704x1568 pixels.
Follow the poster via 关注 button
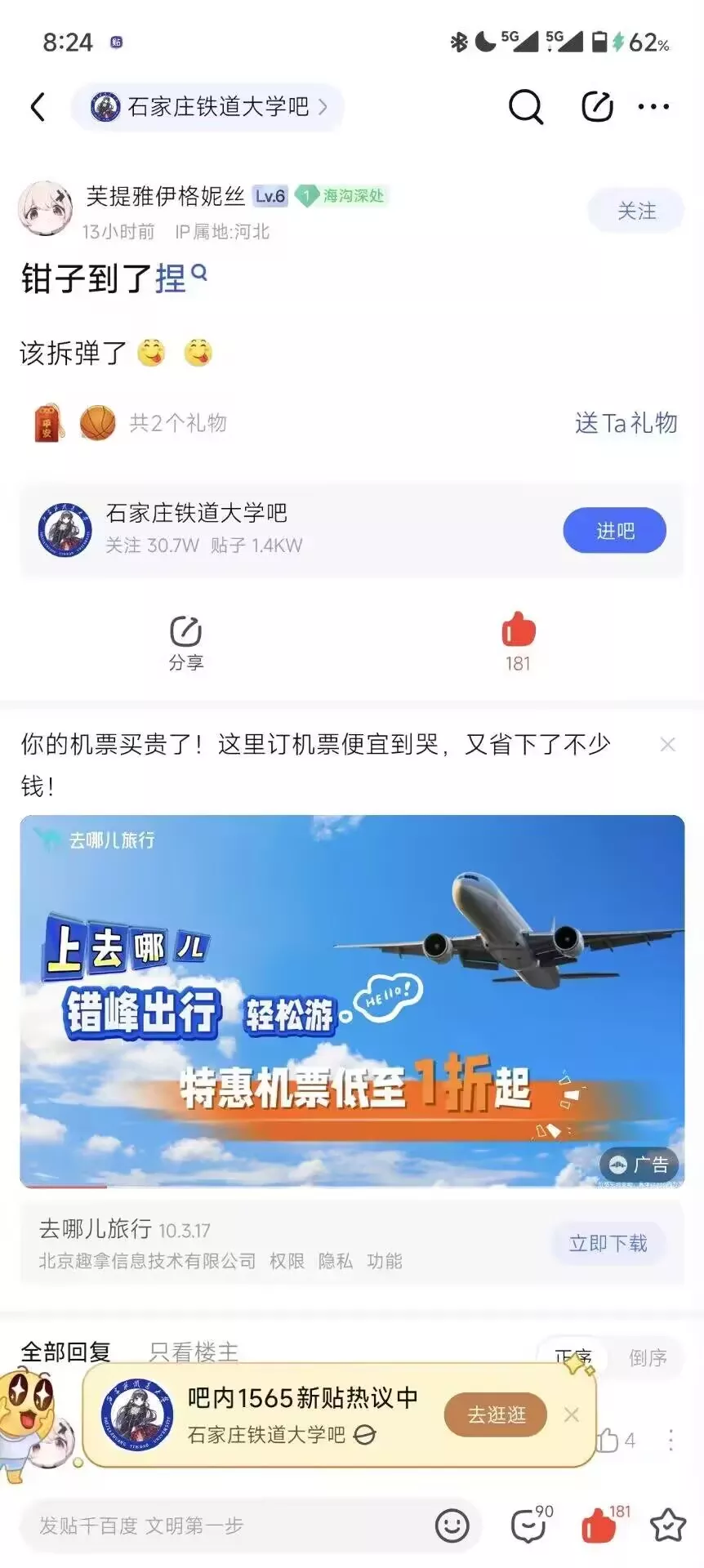[x=635, y=211]
